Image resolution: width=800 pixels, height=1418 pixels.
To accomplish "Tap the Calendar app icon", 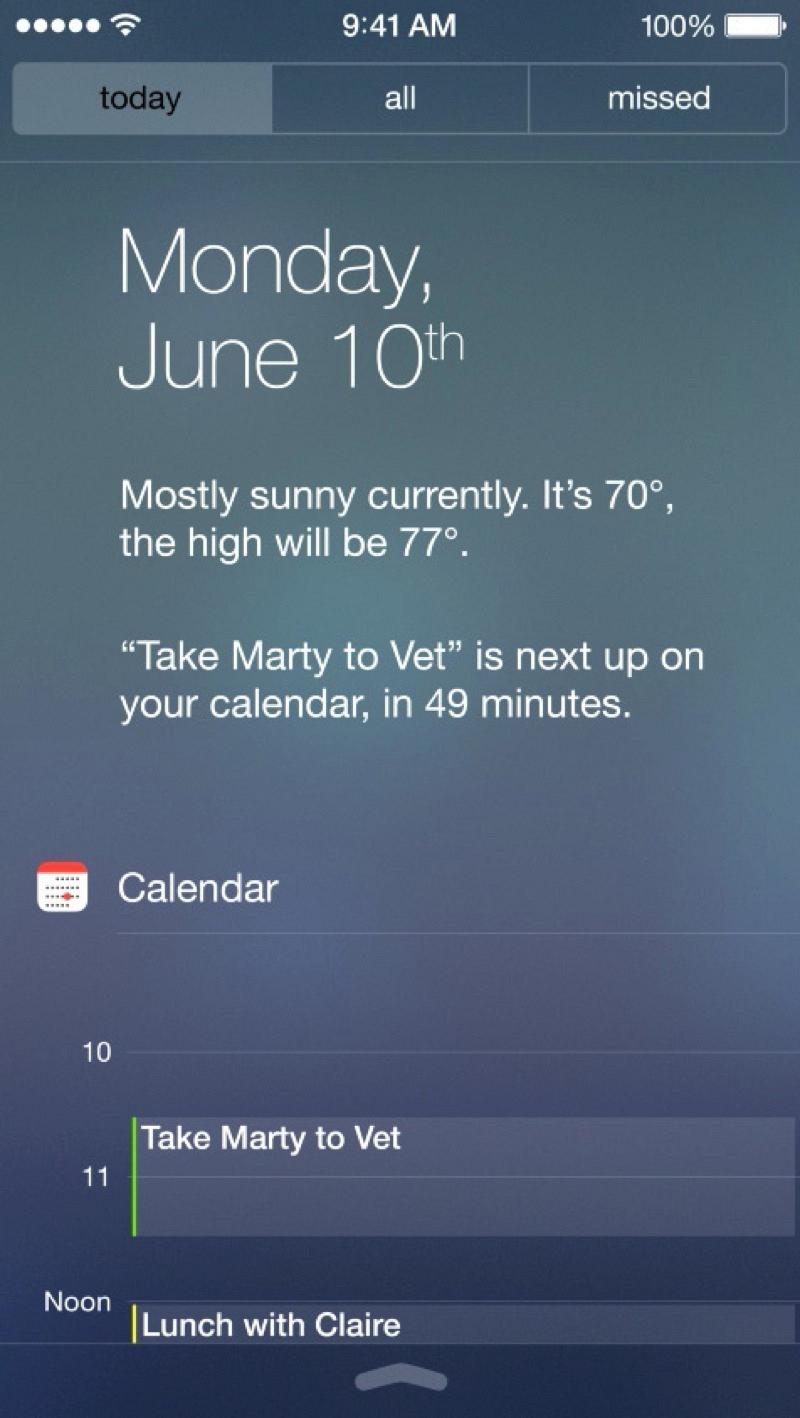I will [62, 886].
